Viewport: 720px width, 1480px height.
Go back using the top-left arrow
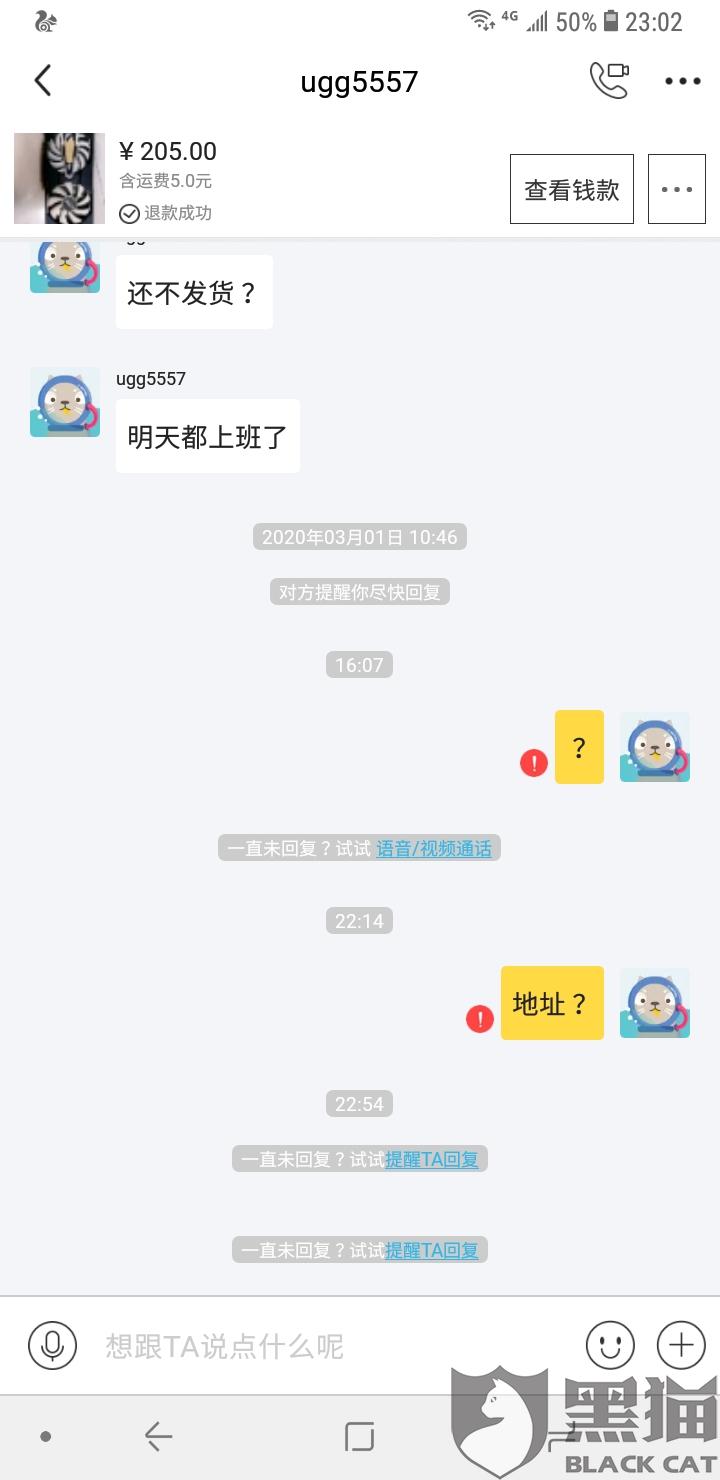(42, 81)
